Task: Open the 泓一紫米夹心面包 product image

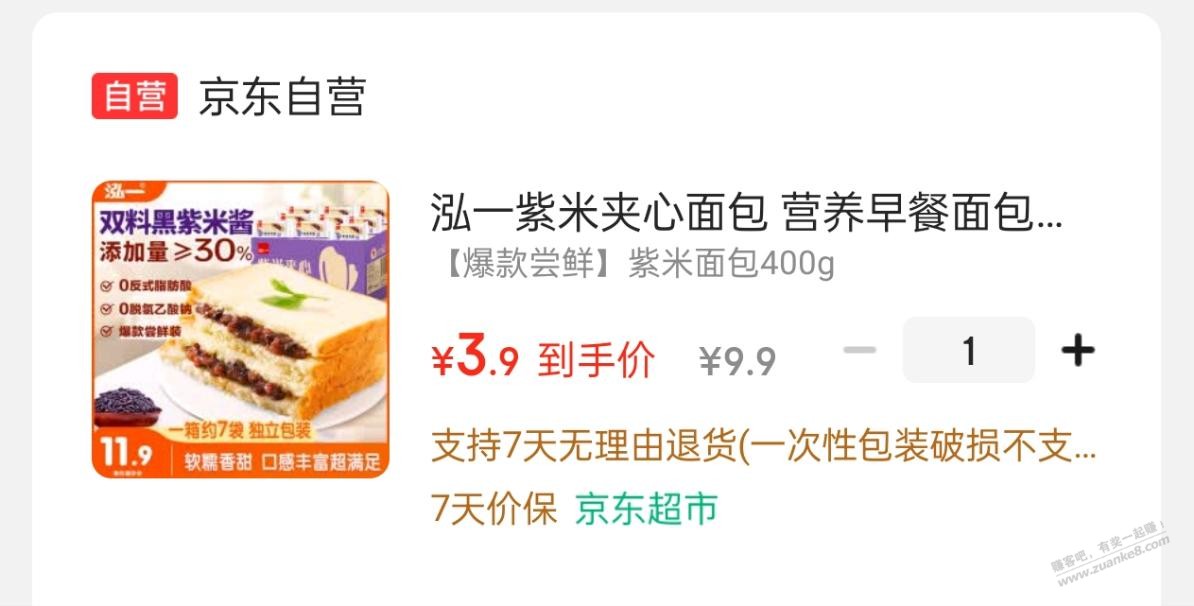Action: pos(241,329)
